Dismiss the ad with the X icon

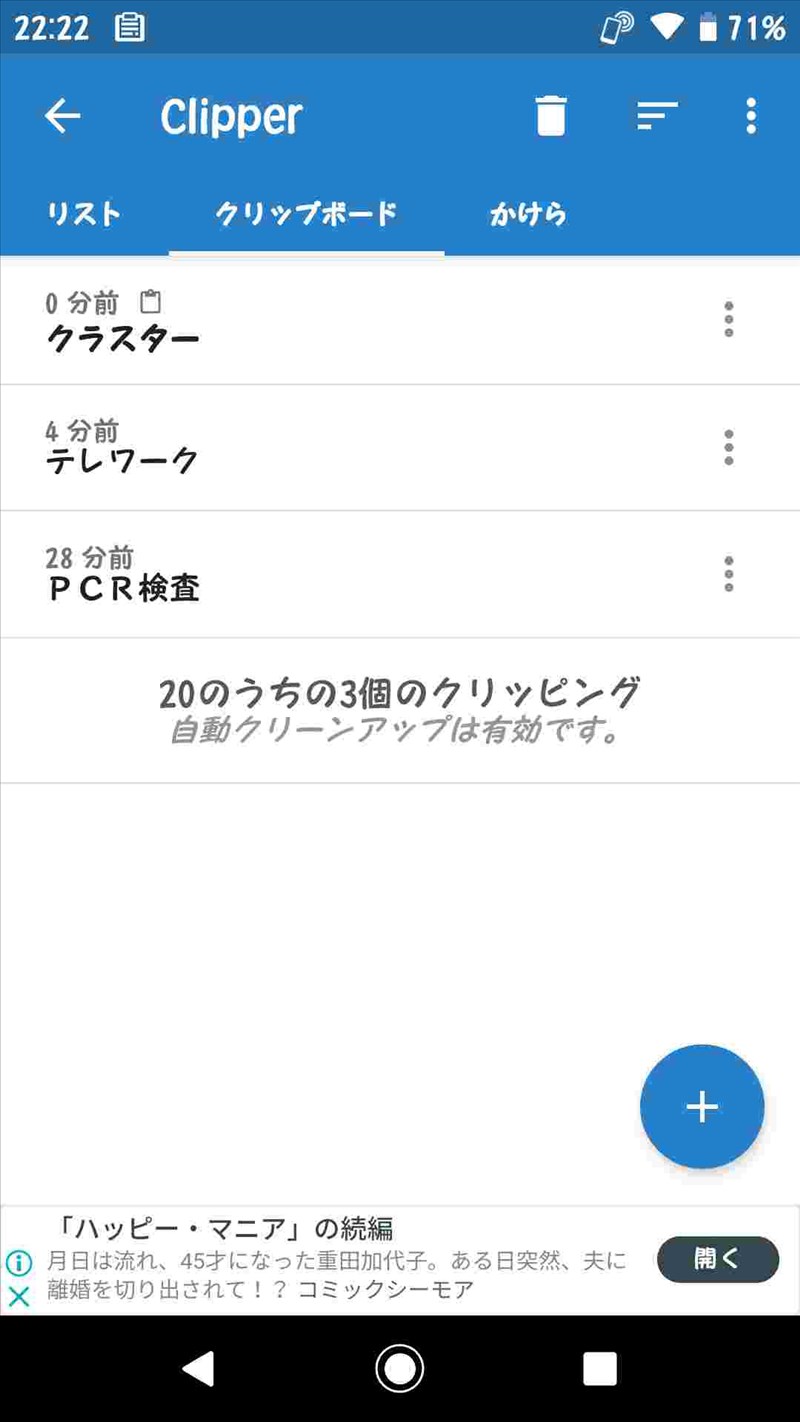click(x=19, y=1296)
